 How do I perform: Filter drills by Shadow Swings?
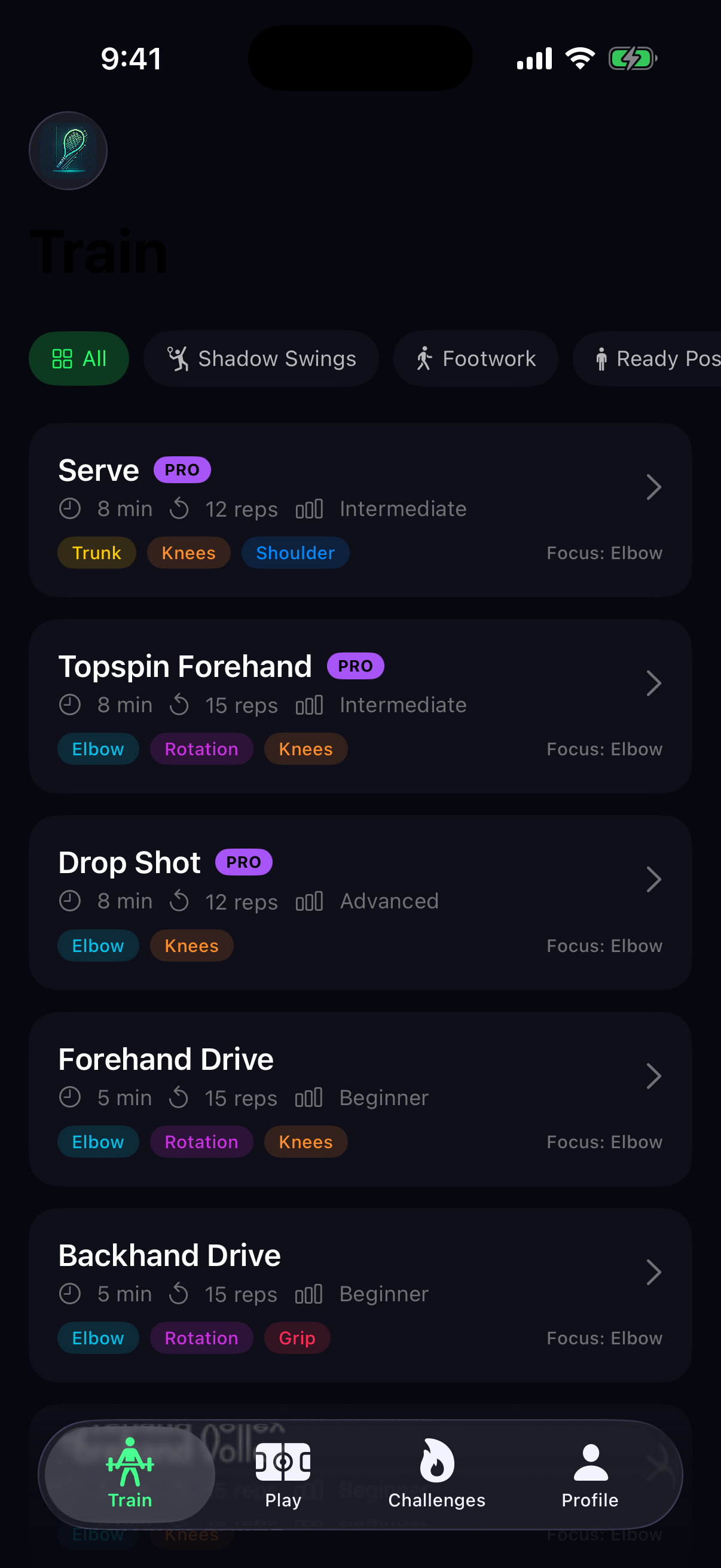click(261, 359)
